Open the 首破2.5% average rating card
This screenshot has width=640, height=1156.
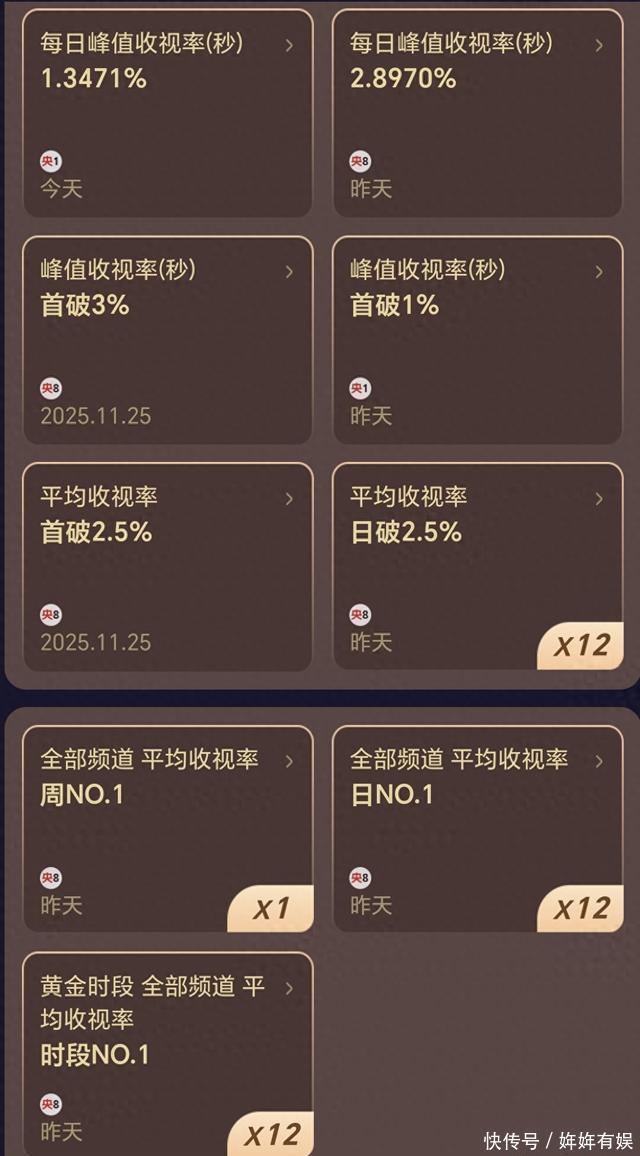coord(167,566)
